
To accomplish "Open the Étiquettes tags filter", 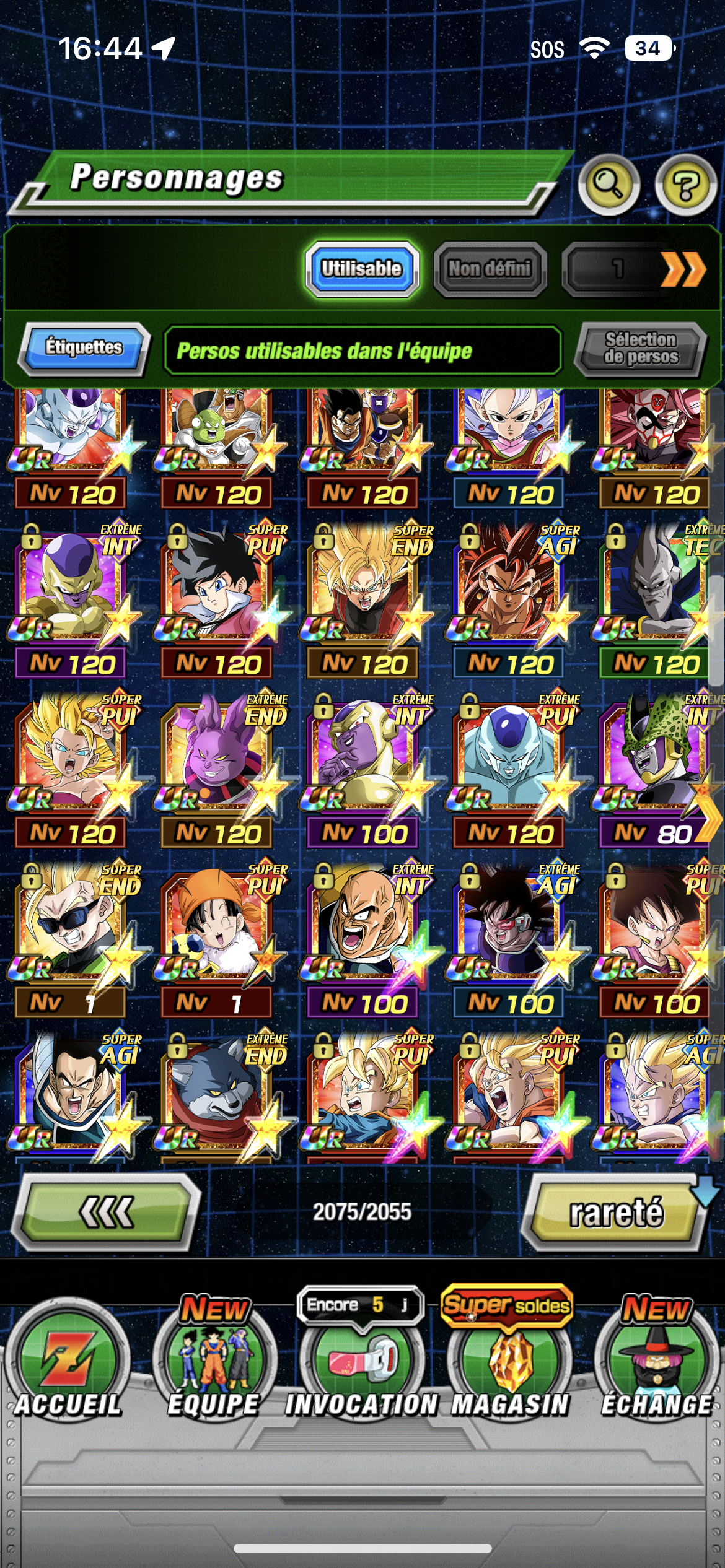I will pos(84,348).
